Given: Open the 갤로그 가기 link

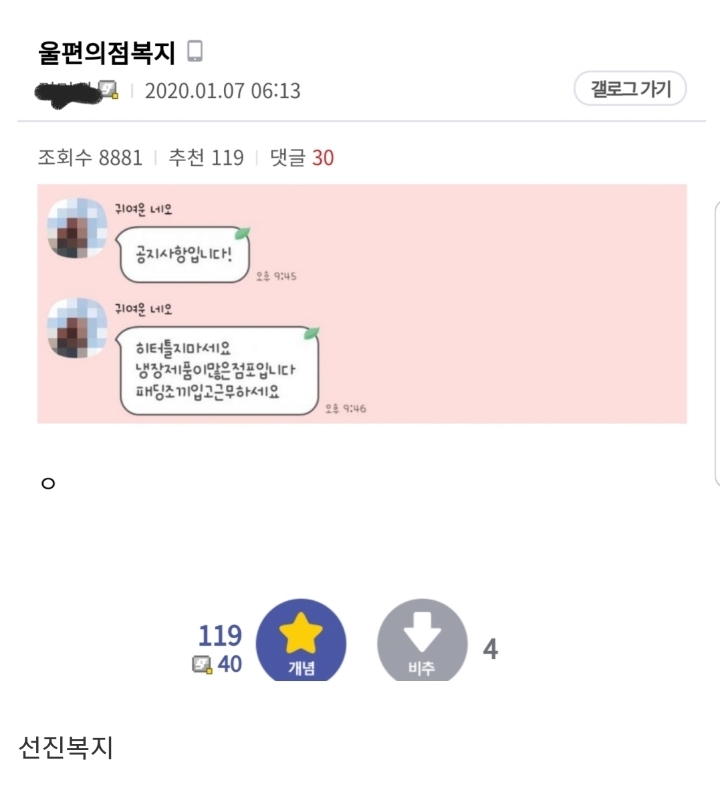Looking at the screenshot, I should click(631, 89).
